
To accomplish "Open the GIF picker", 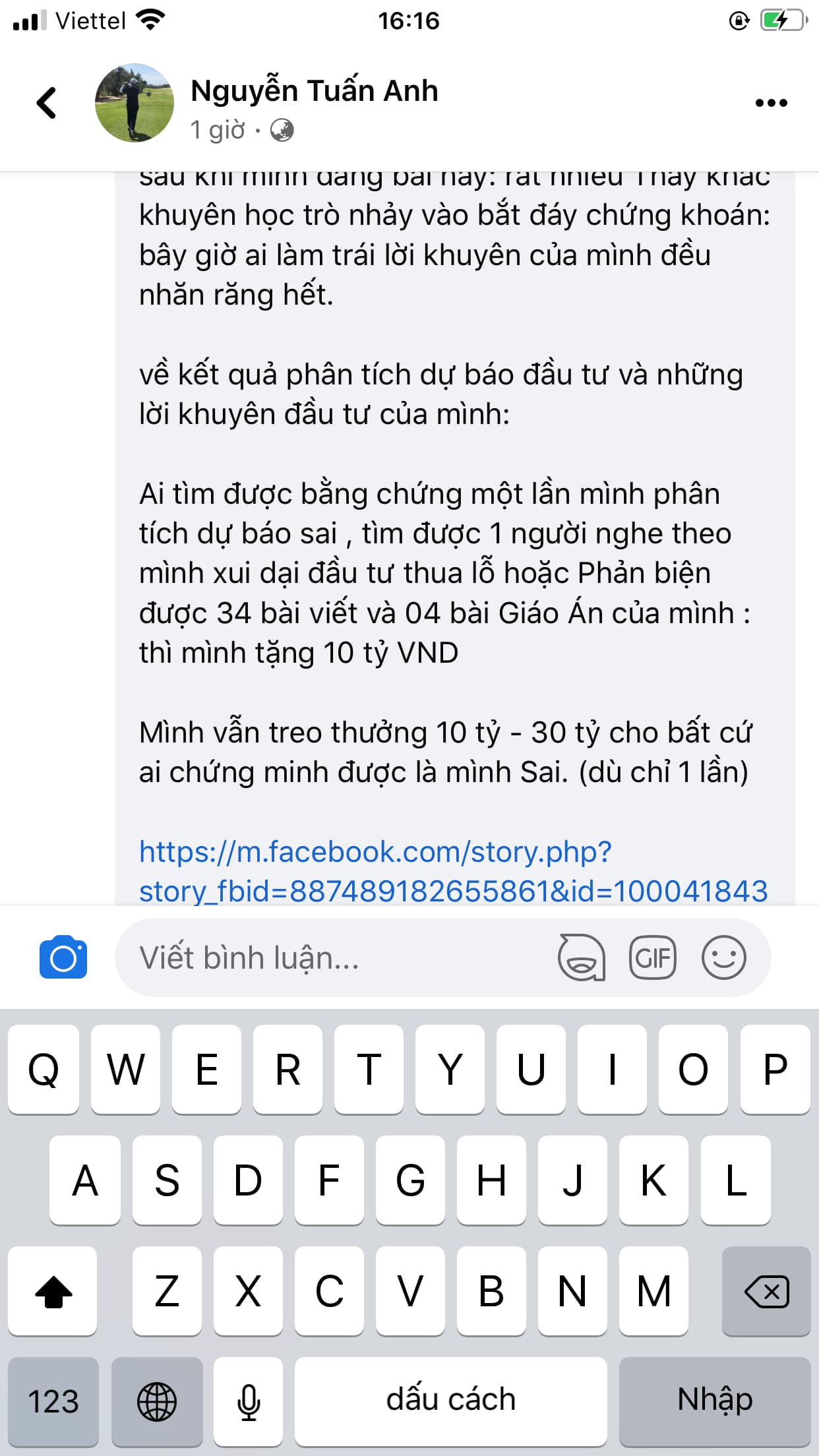I will (x=652, y=957).
